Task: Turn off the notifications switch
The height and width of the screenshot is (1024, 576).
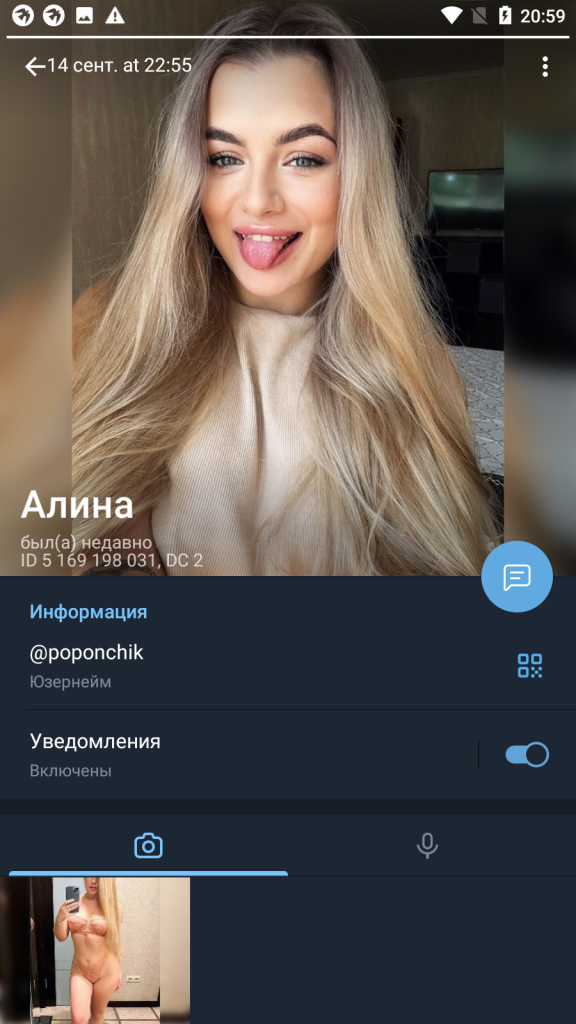Action: click(x=527, y=755)
